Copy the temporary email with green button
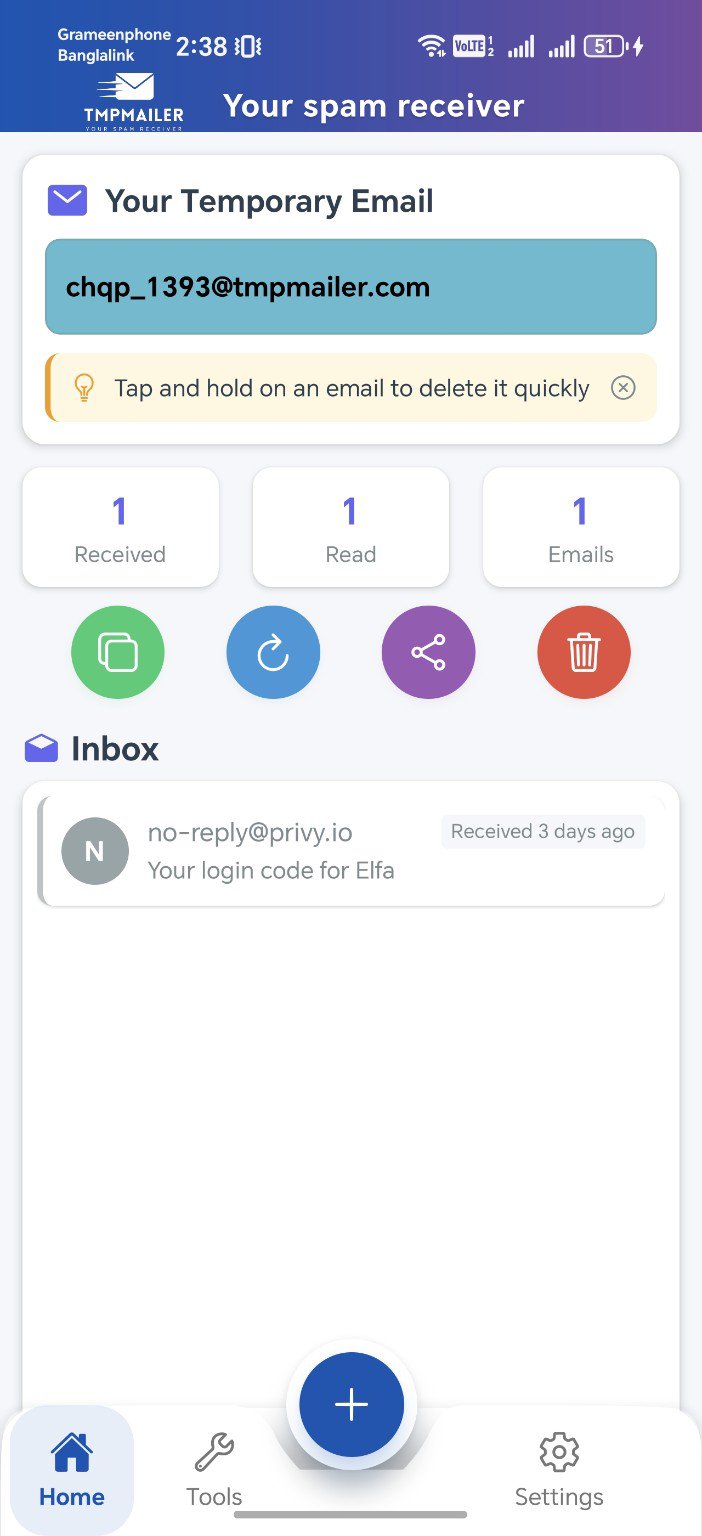702x1536 pixels. tap(118, 653)
